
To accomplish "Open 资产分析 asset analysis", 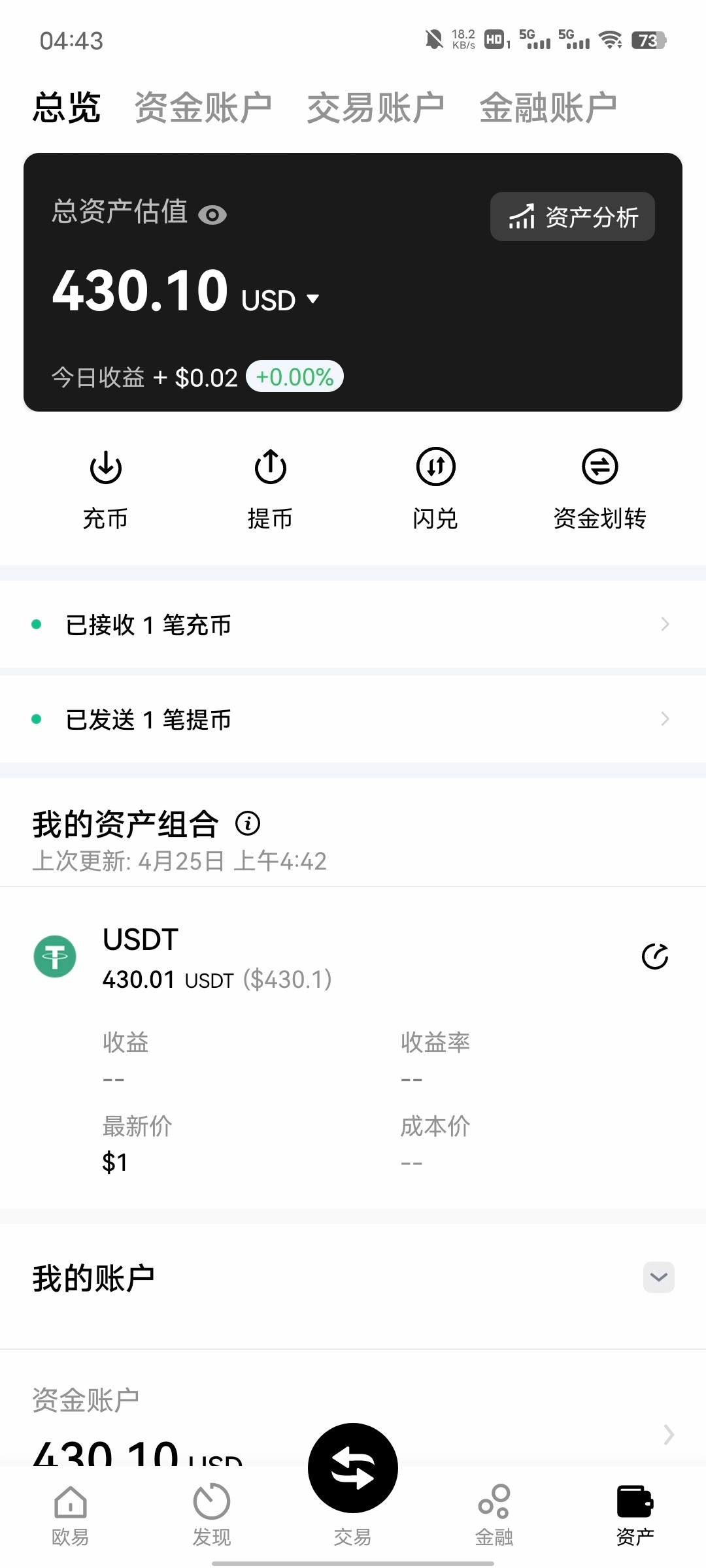I will 572,217.
